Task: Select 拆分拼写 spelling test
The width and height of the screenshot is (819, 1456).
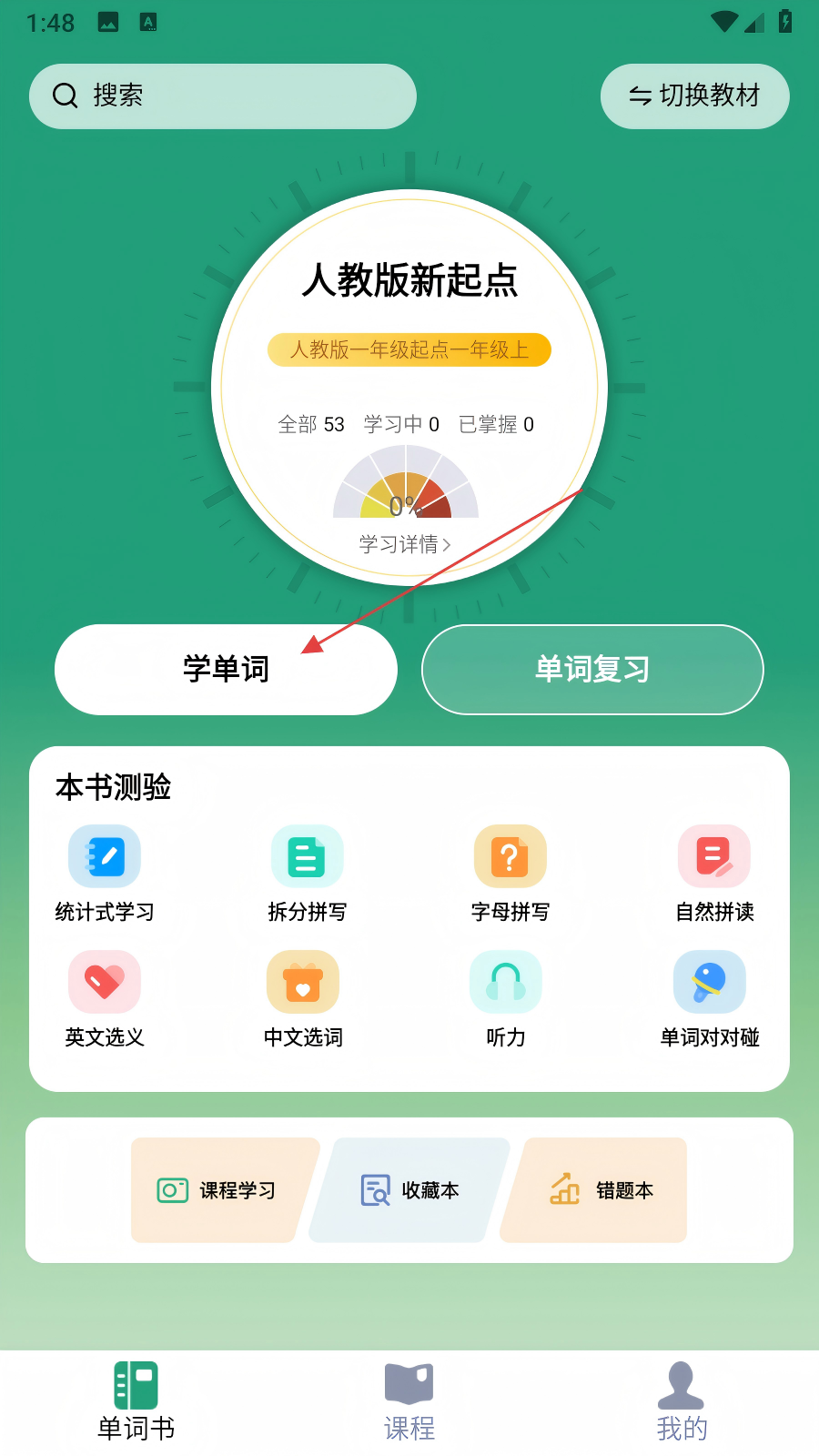Action: [x=308, y=872]
